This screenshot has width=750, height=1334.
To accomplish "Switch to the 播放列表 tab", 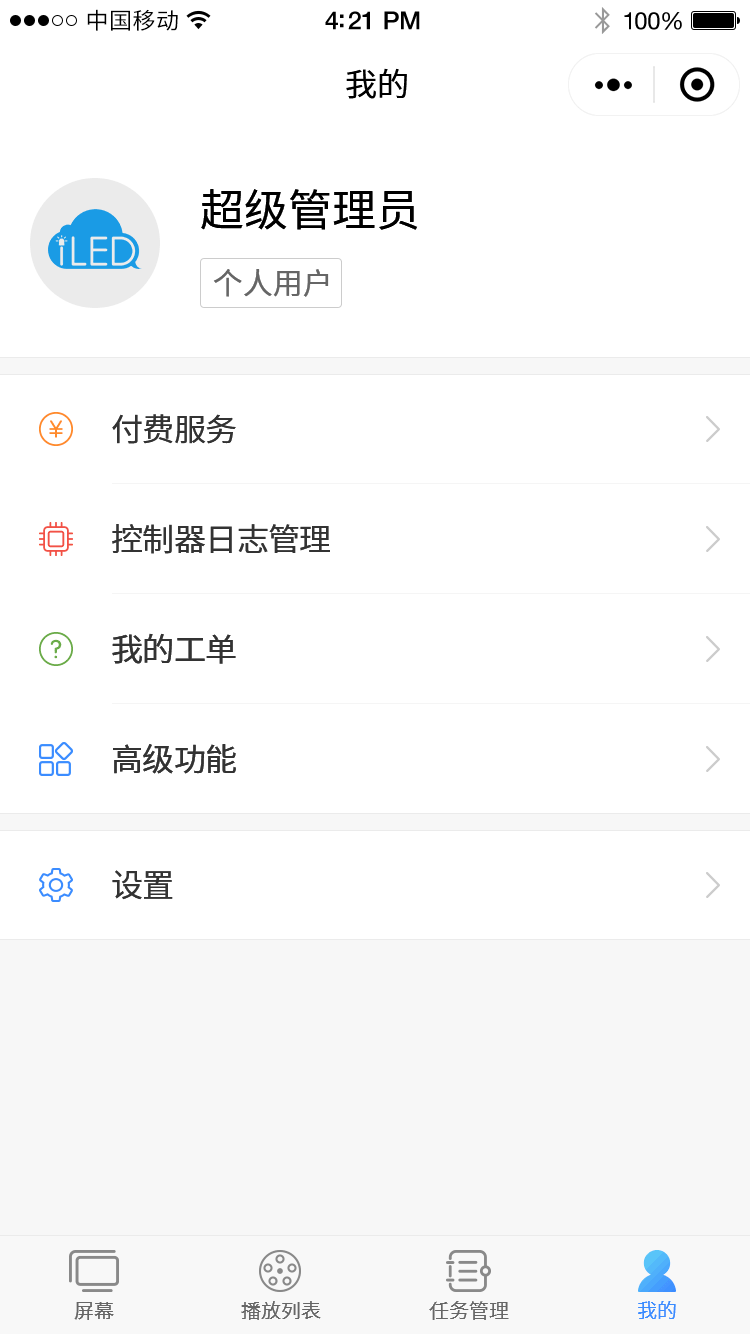I will click(x=281, y=1285).
